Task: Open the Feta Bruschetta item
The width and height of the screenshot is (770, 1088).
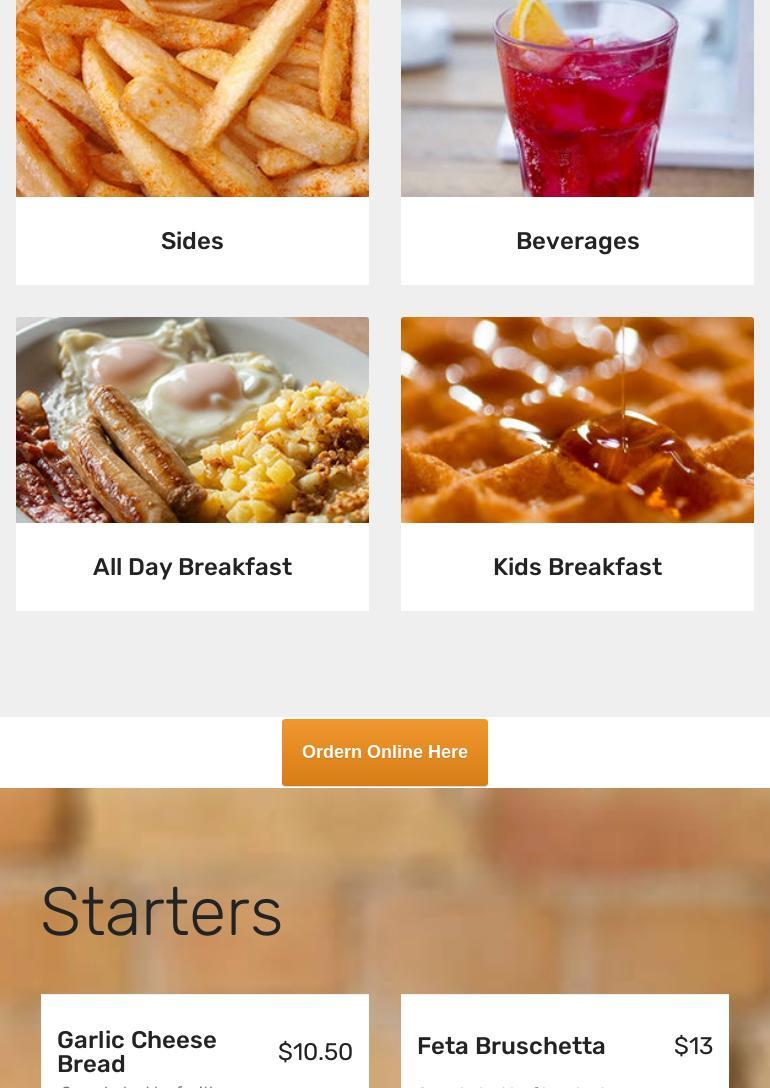Action: [511, 1046]
